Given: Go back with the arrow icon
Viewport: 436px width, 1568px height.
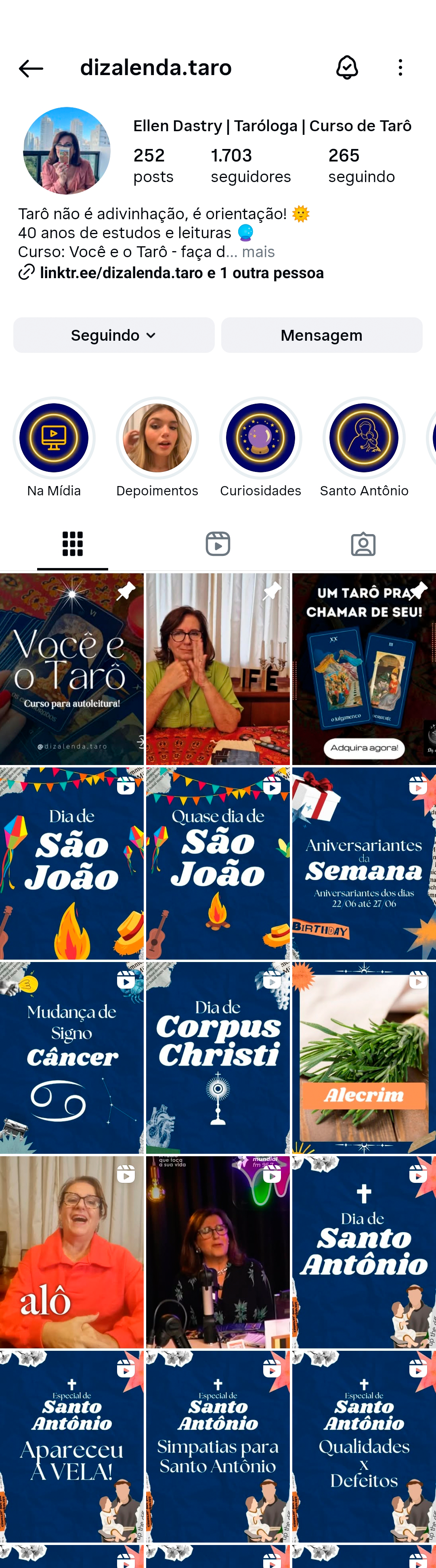Looking at the screenshot, I should point(30,68).
